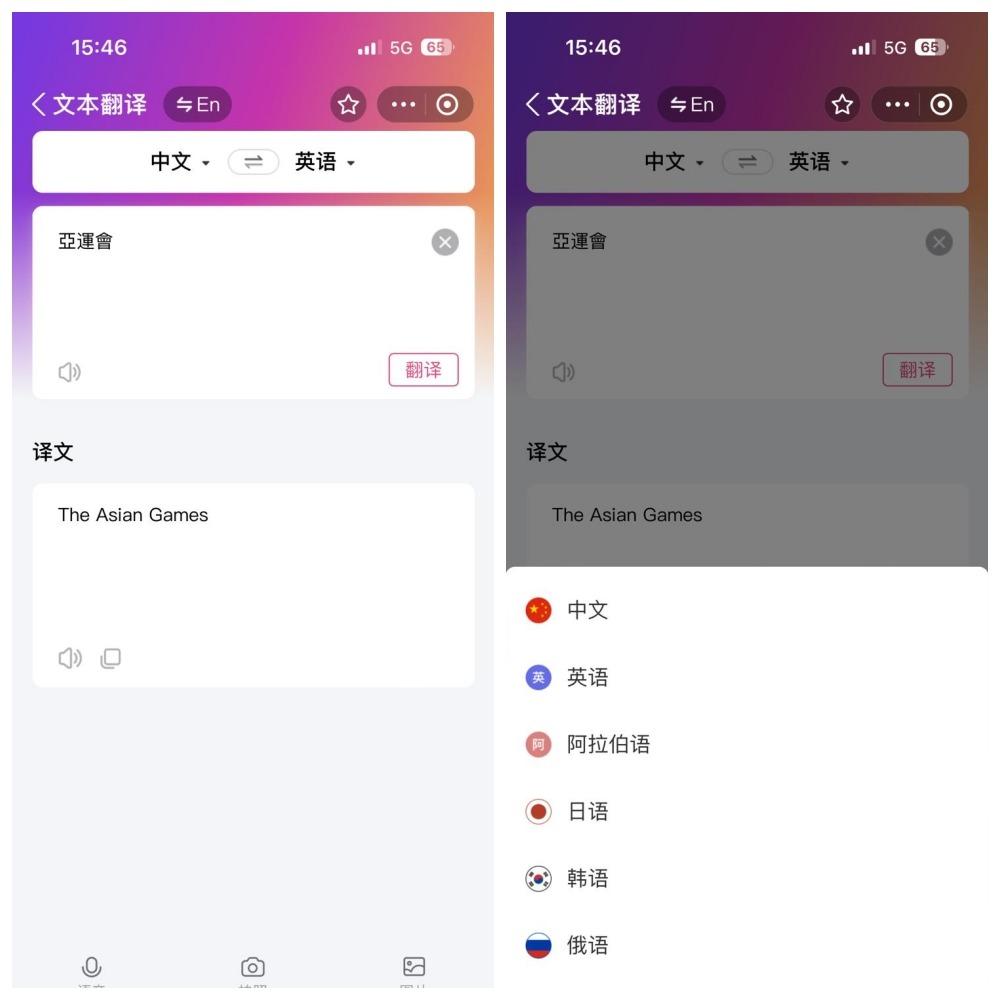Select 中文 from the language list
Viewport: 1000px width, 1000px height.
(587, 610)
